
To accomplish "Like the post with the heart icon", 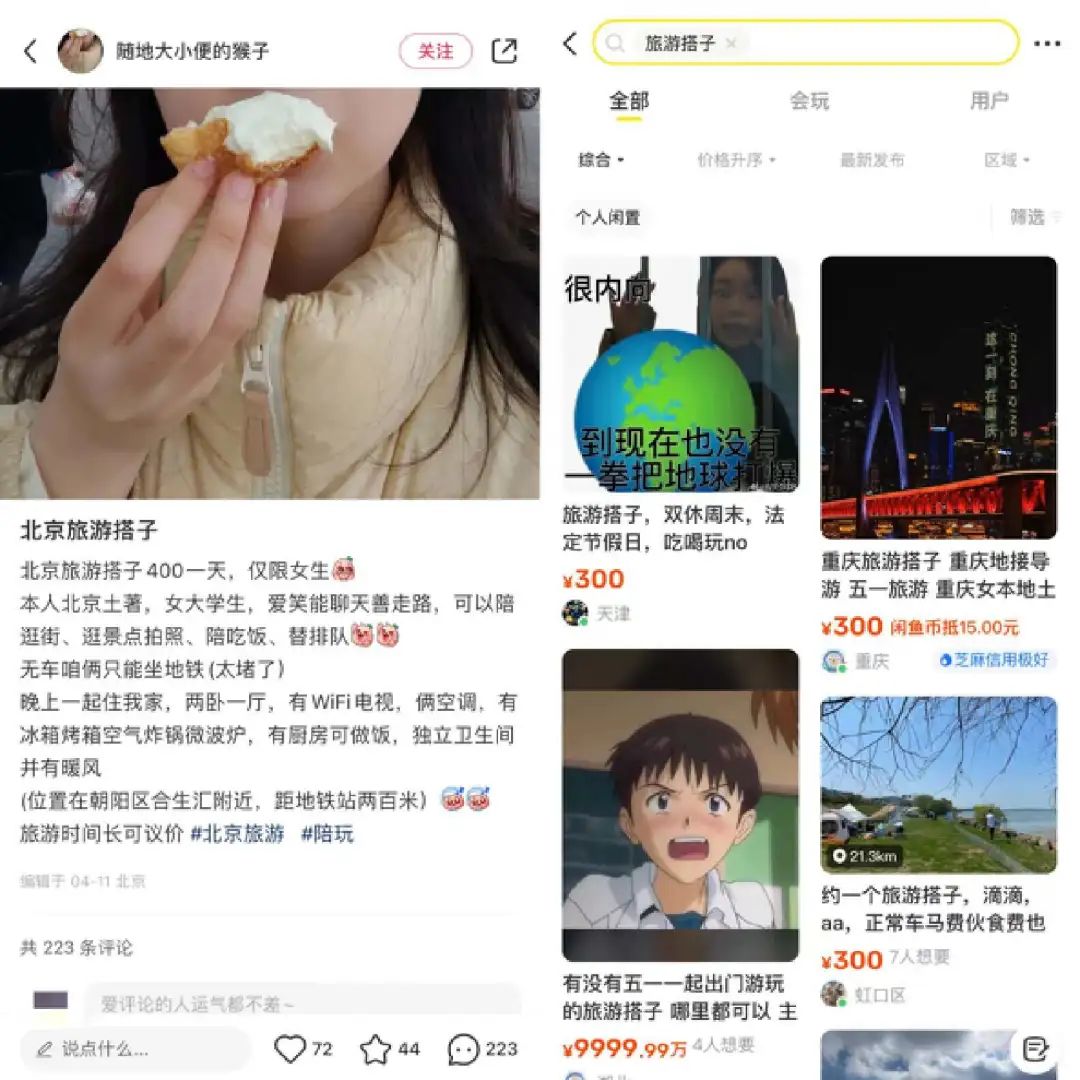I will point(290,1049).
